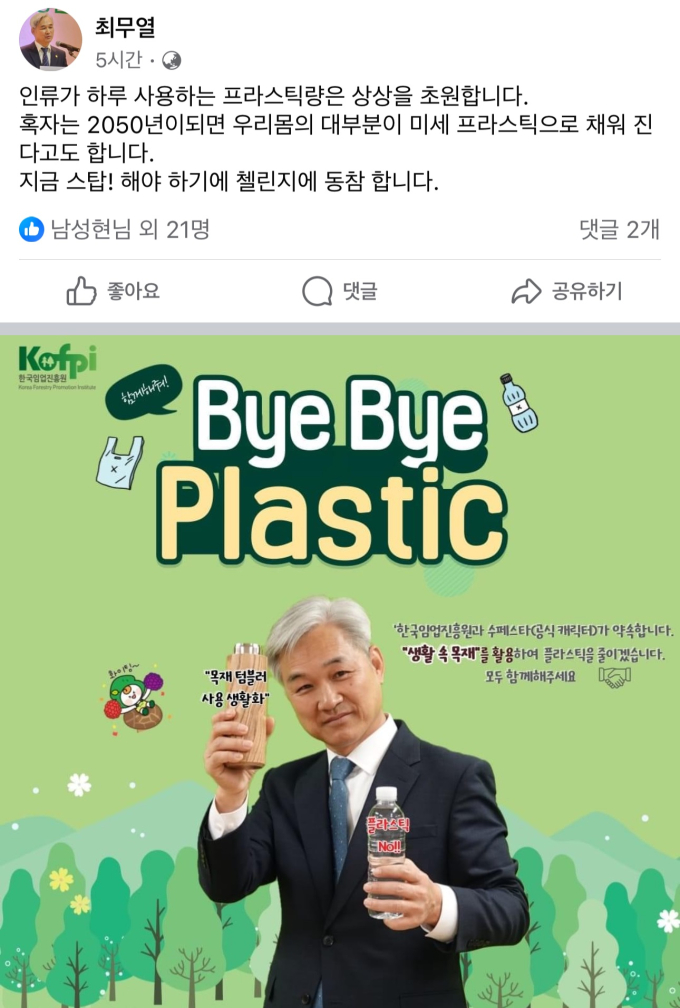This screenshot has height=1008, width=680.
Task: Like the post with 좋아요
Action: [x=113, y=291]
